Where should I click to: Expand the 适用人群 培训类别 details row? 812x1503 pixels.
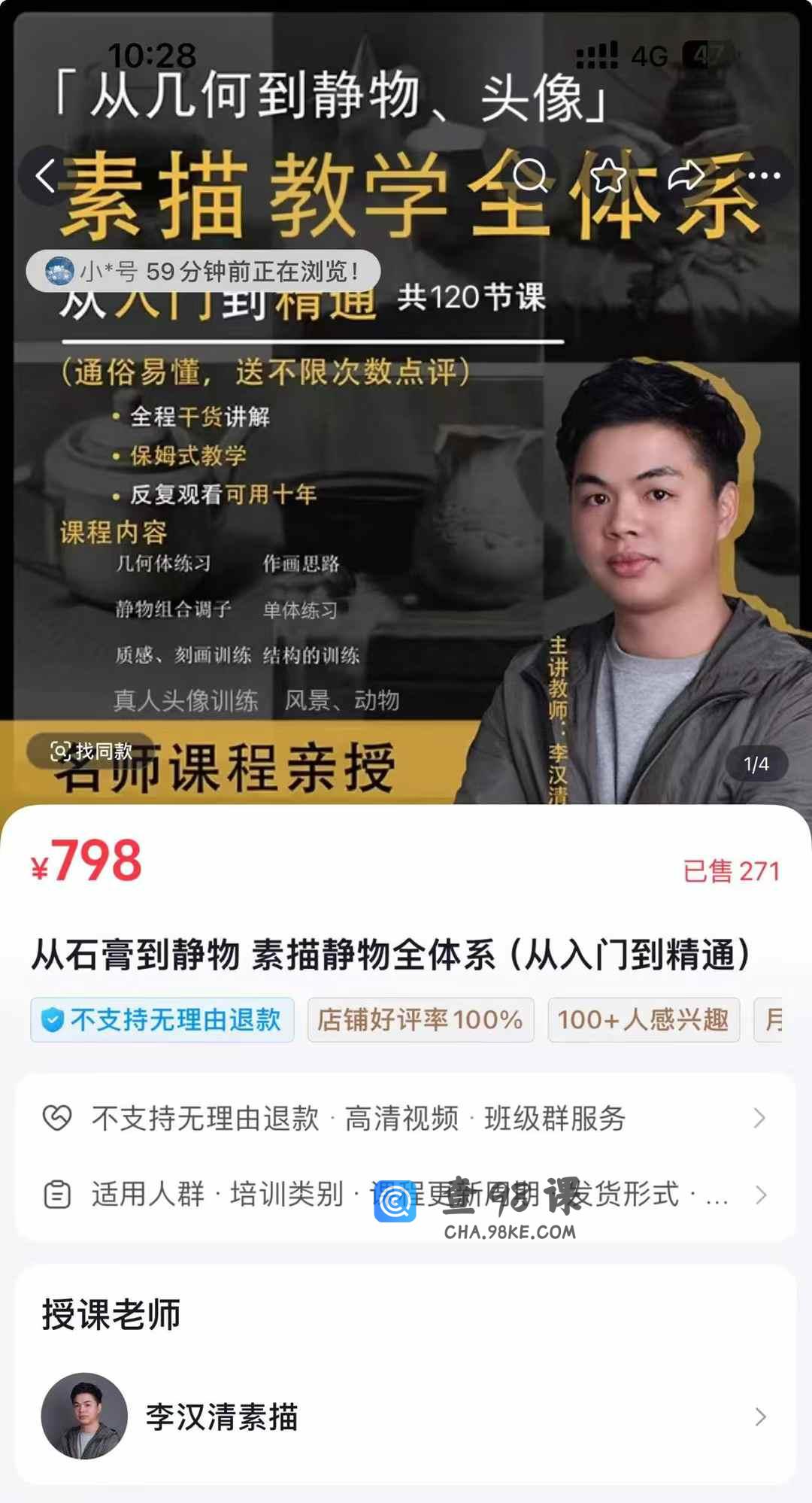[x=406, y=1195]
